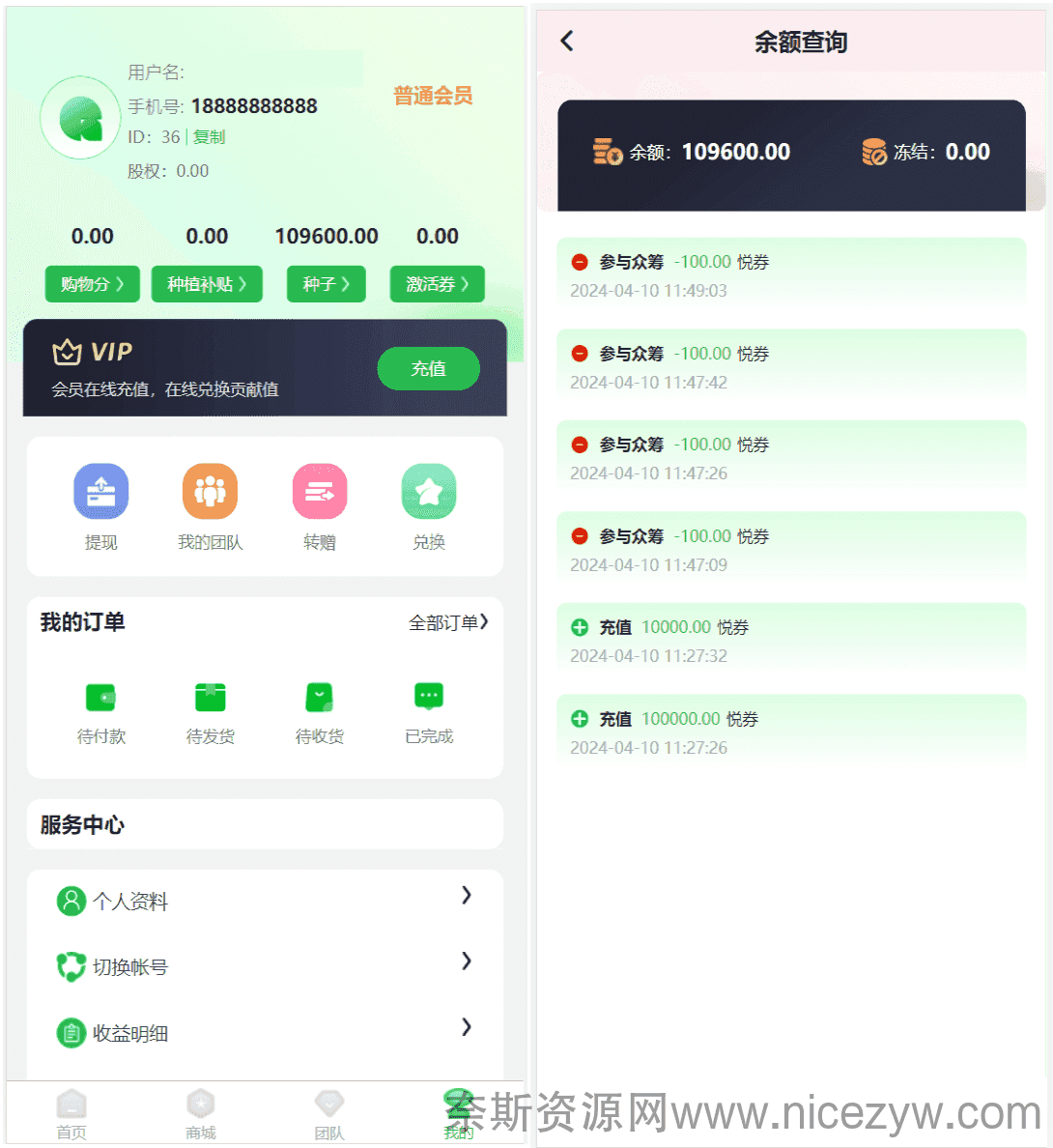Open the 种子 balance
This screenshot has width=1053, height=1148.
327,284
